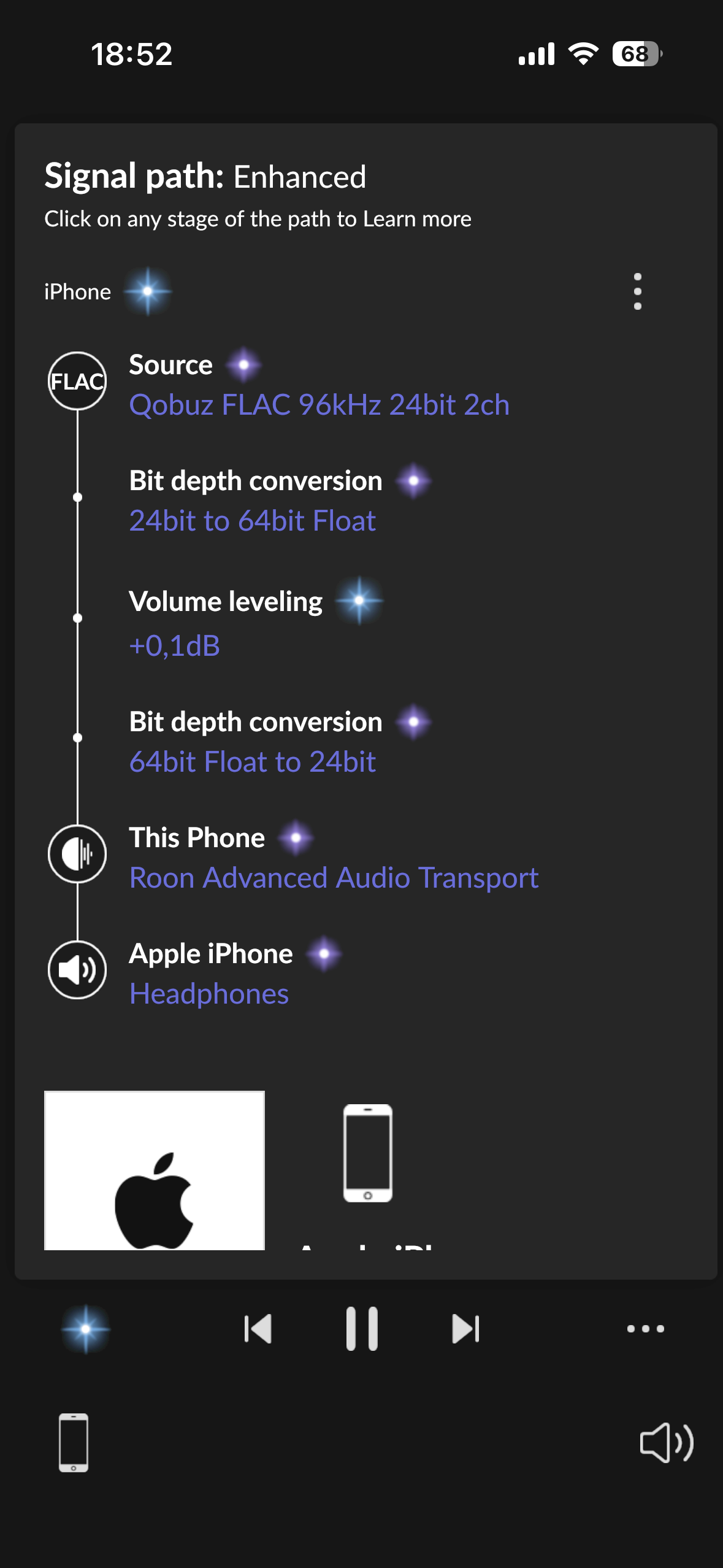View Volume leveling stage details
The height and width of the screenshot is (1568, 723).
226,602
